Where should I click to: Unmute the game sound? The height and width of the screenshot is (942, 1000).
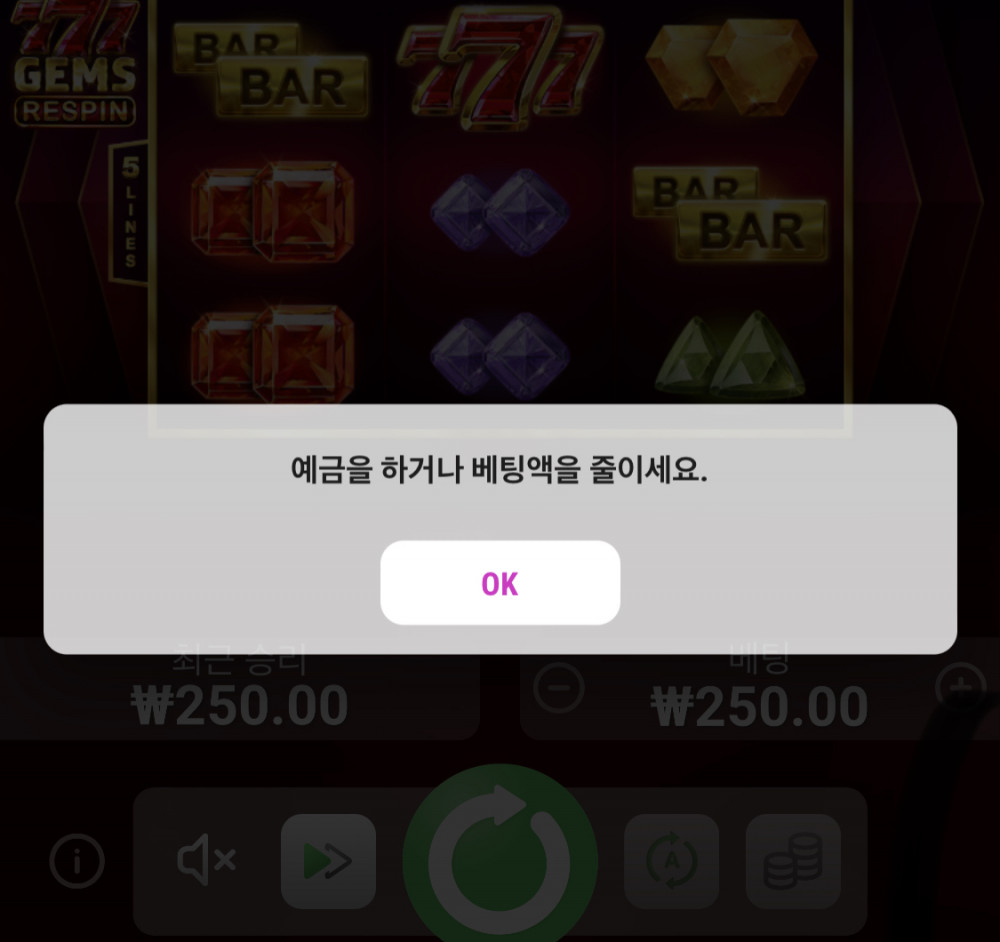pyautogui.click(x=205, y=860)
